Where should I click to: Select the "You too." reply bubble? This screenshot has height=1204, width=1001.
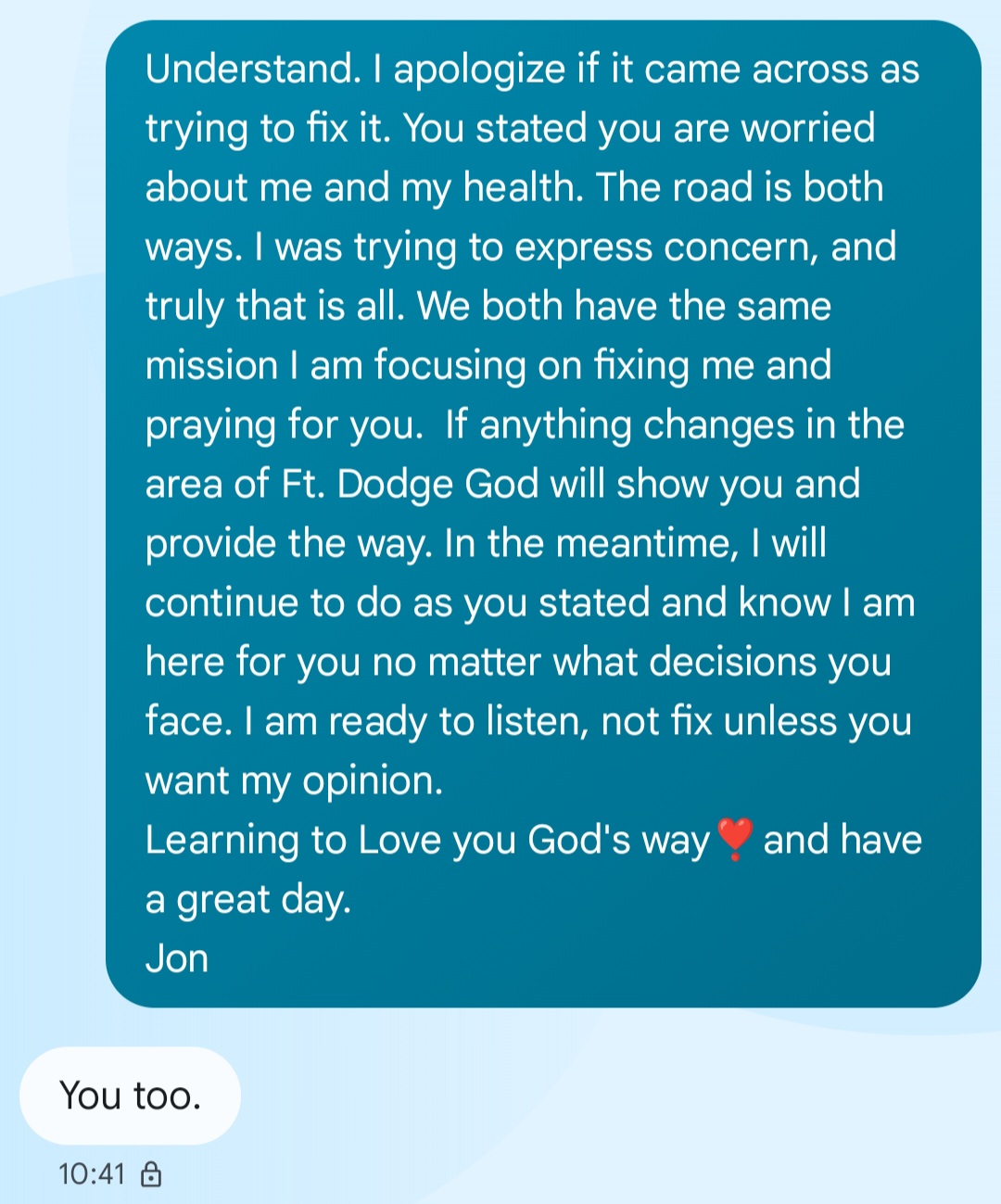131,1096
